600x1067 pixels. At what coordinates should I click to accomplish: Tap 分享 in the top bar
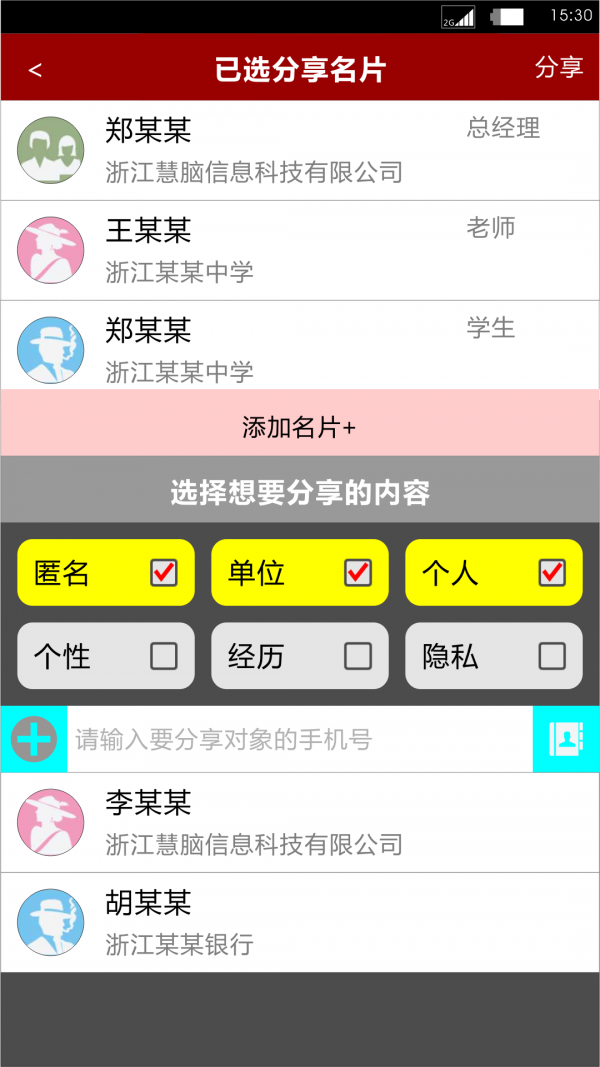559,67
